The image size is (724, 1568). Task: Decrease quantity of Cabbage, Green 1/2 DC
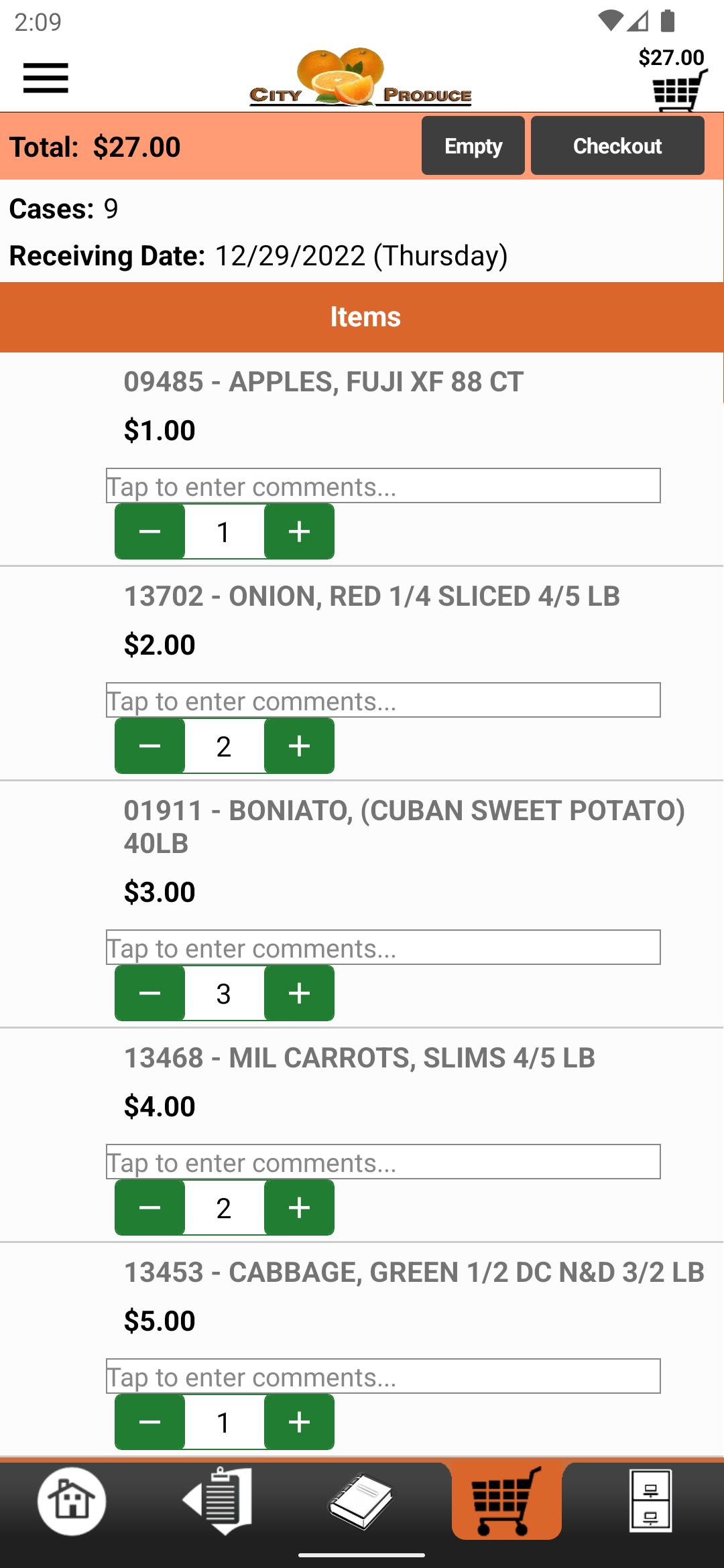(x=149, y=1422)
